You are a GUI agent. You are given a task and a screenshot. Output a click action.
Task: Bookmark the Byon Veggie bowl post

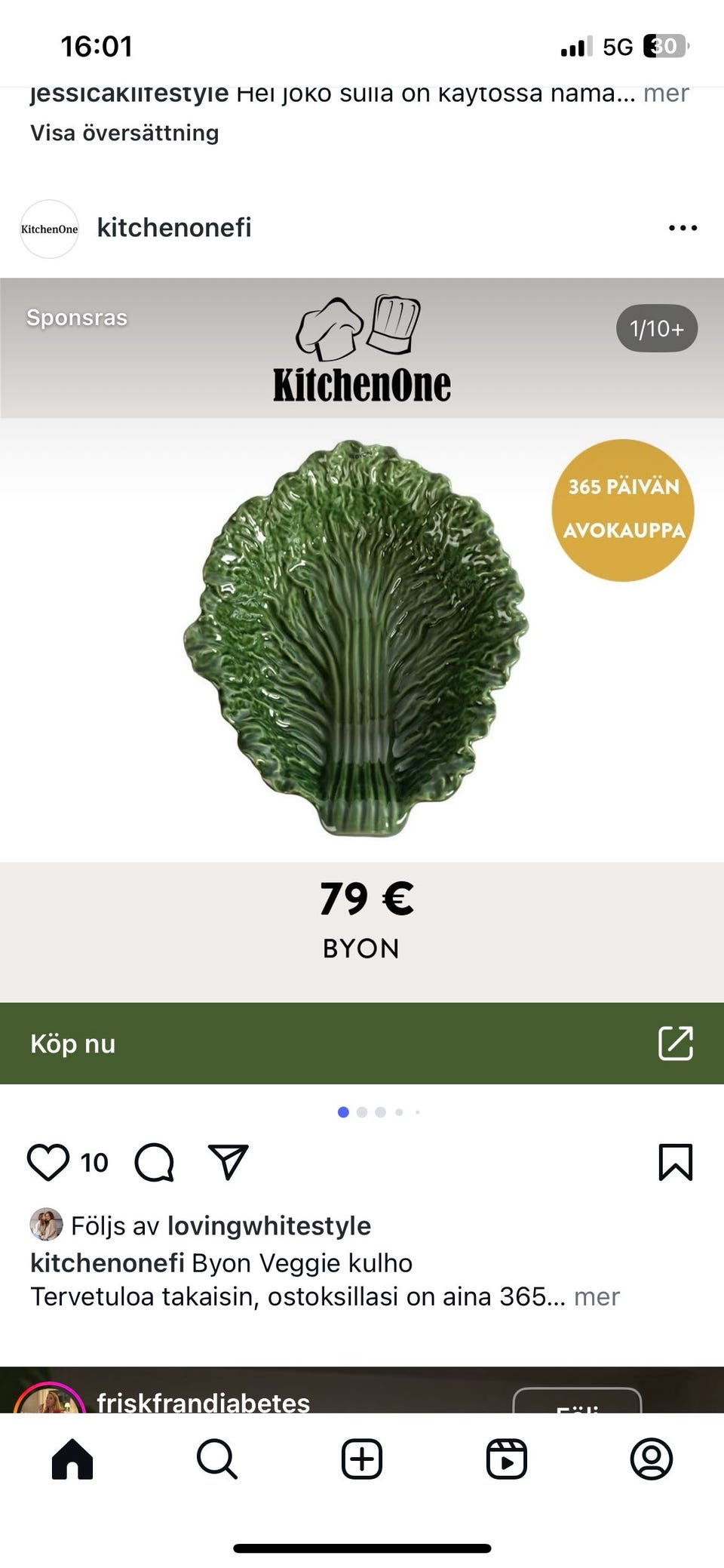point(675,1162)
